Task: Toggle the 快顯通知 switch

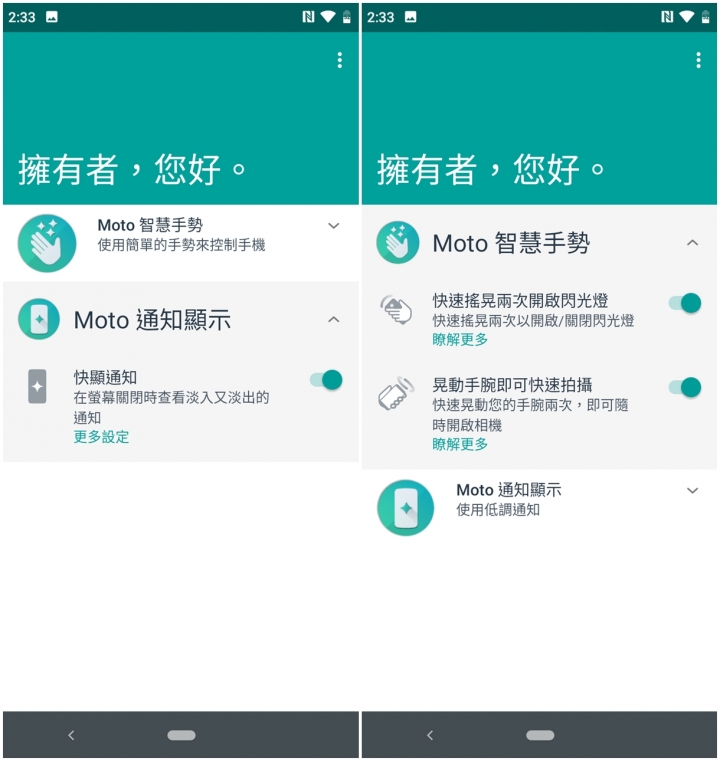Action: (326, 380)
